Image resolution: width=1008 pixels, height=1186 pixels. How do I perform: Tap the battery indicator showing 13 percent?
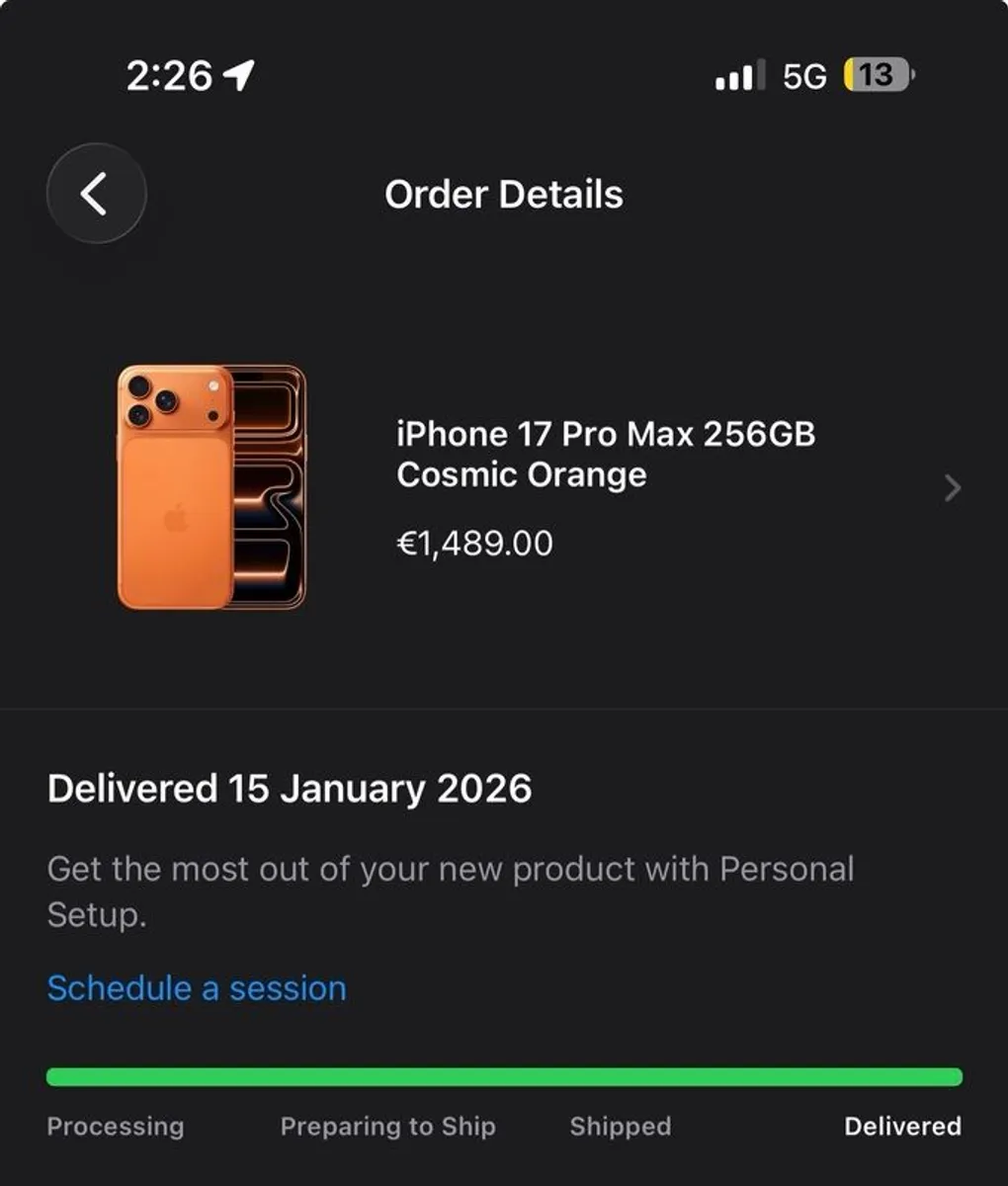[x=874, y=74]
